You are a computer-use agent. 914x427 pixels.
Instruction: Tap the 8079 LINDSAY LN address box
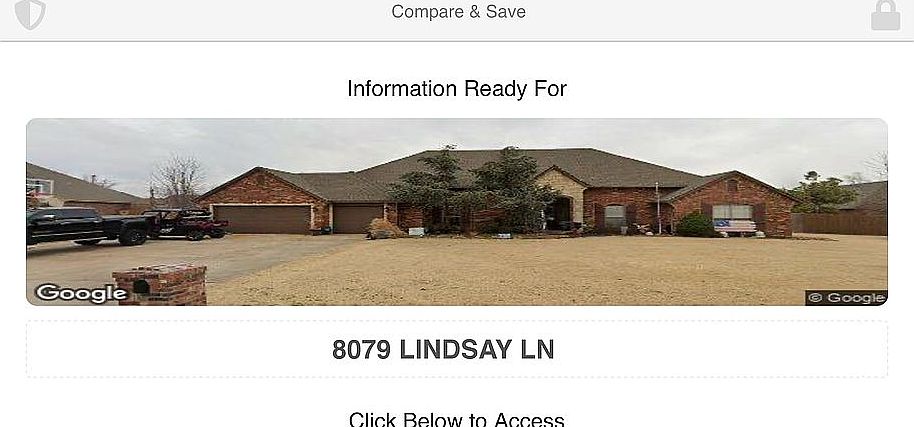(x=456, y=350)
